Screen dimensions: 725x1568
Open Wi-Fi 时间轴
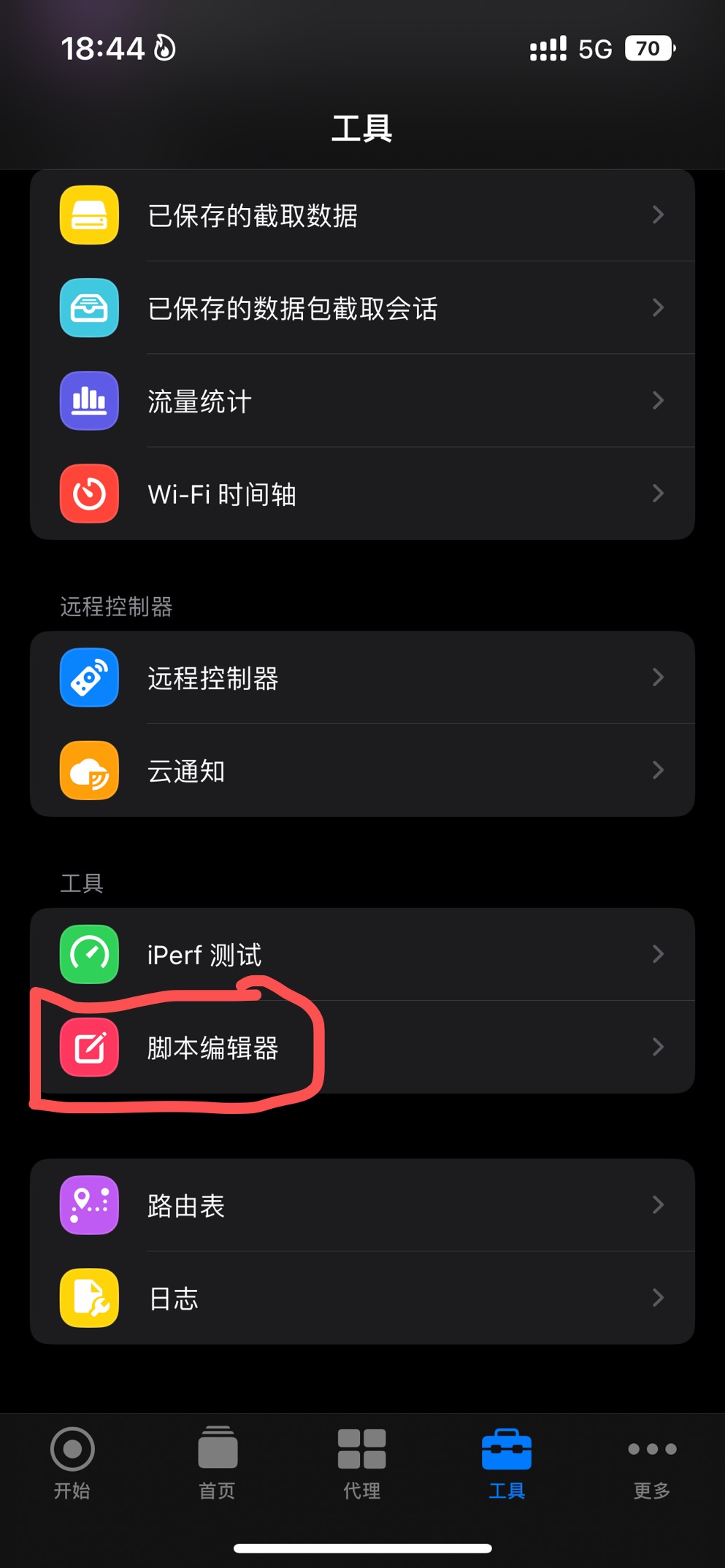[361, 493]
